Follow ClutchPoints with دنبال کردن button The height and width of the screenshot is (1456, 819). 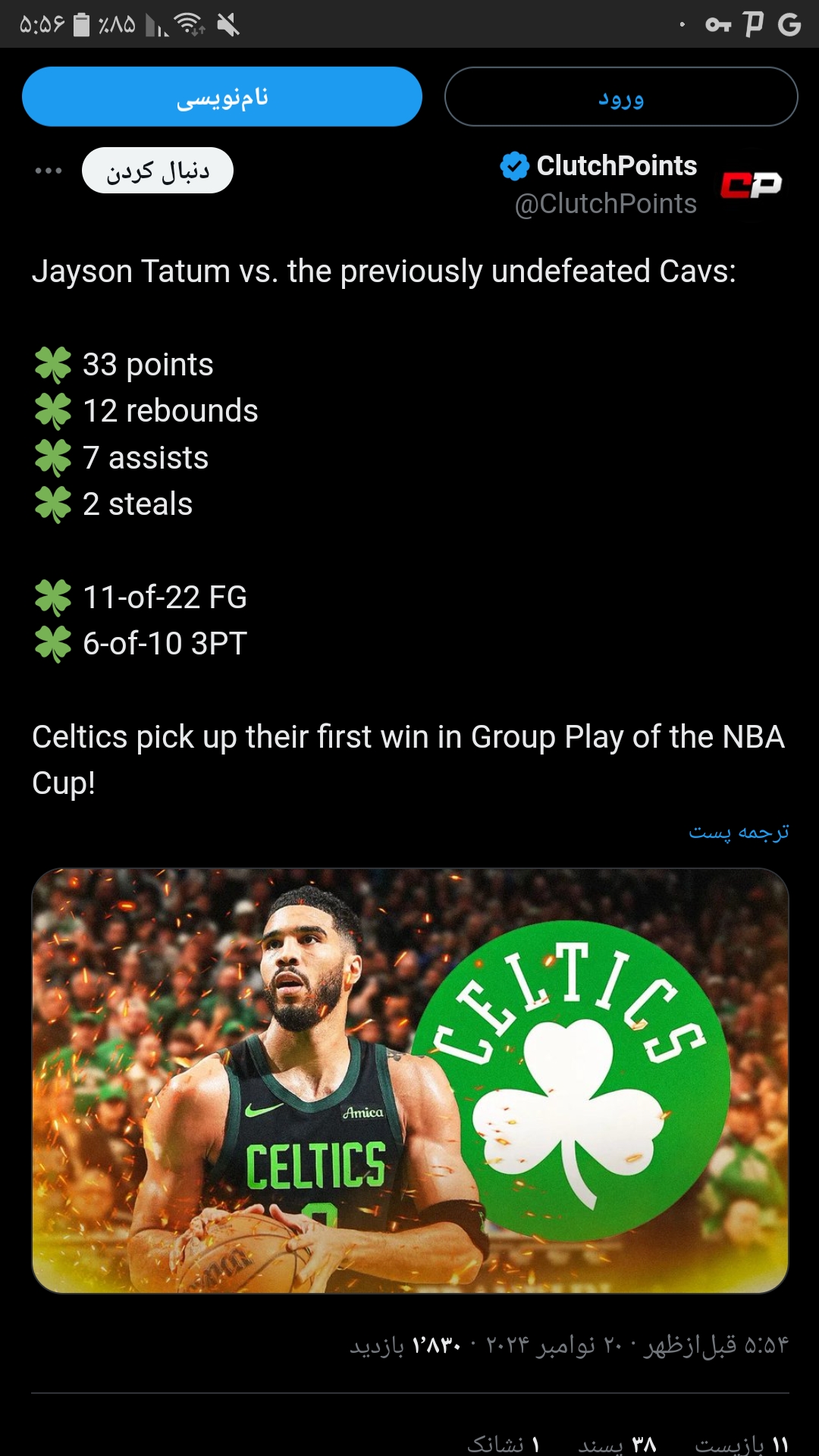point(158,171)
